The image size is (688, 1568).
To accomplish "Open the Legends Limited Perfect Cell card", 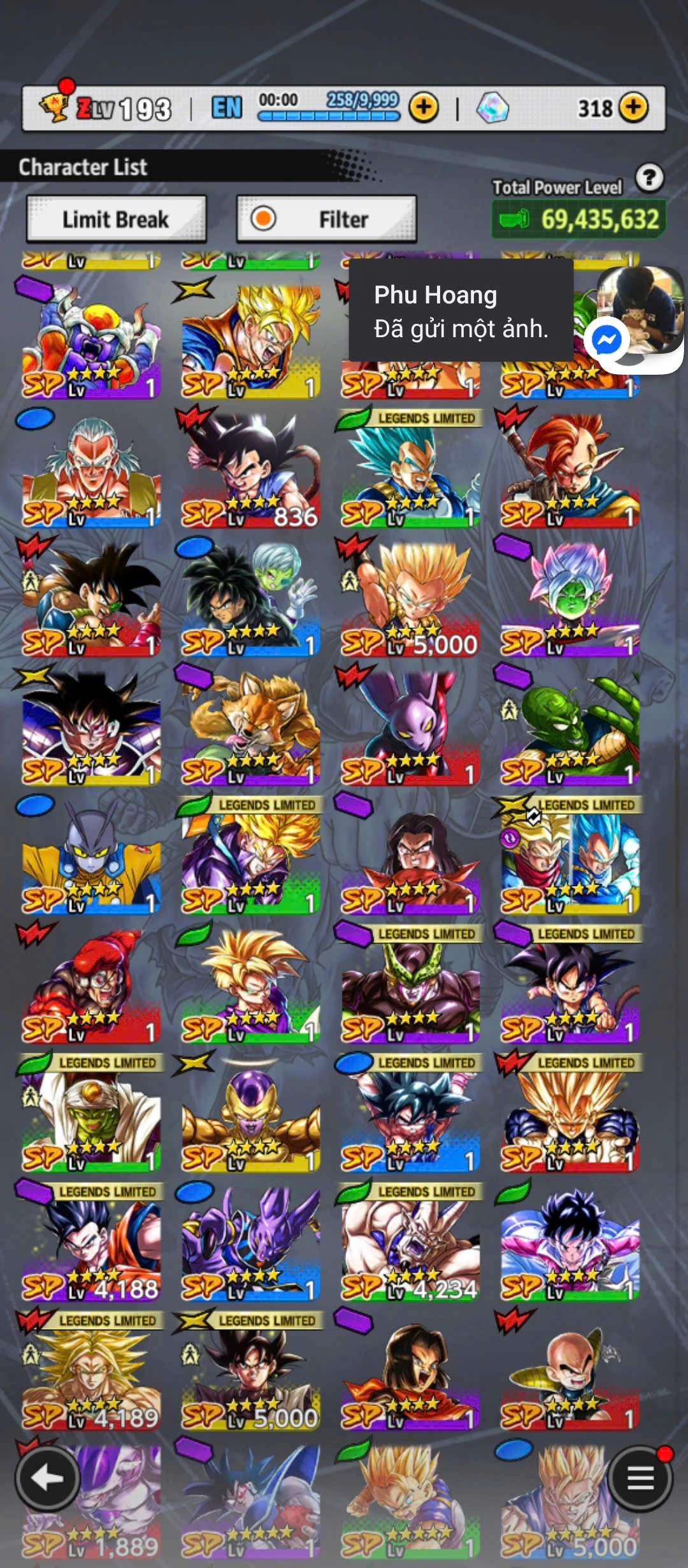I will (410, 985).
